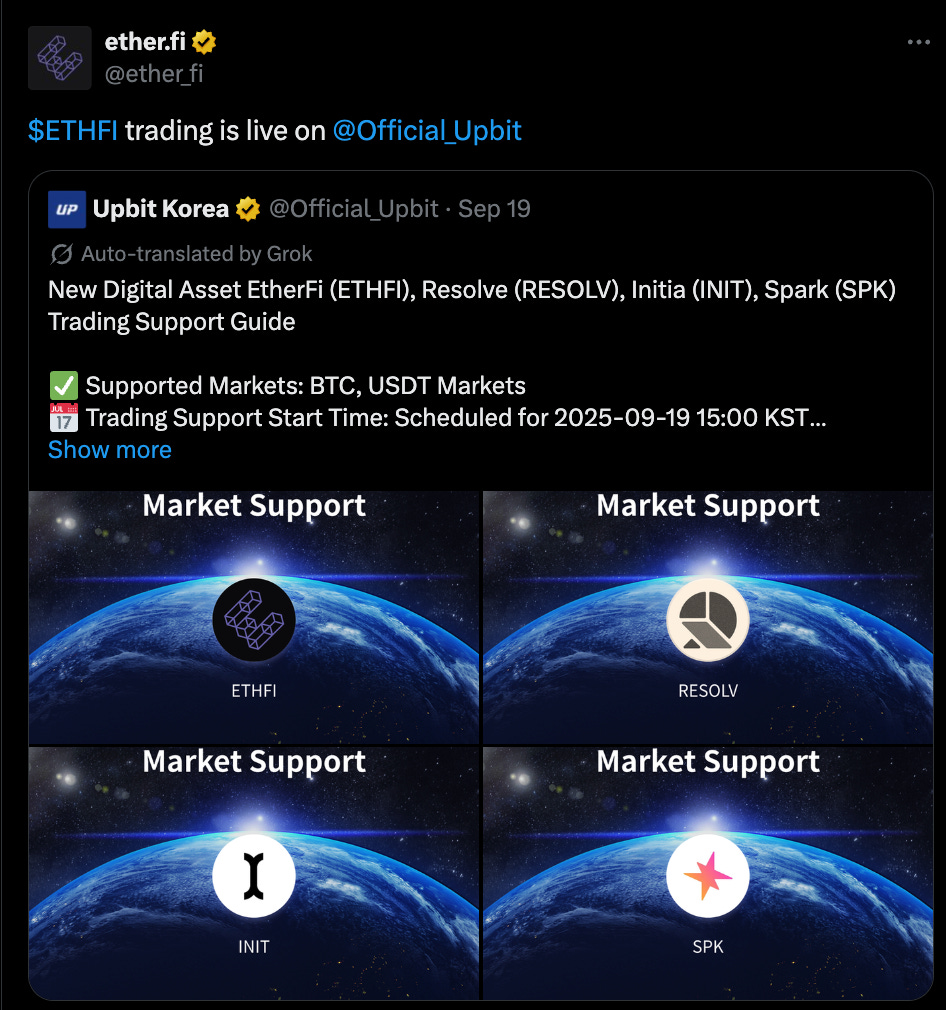946x1010 pixels.
Task: Open the INIT Market Support image
Action: (x=254, y=872)
